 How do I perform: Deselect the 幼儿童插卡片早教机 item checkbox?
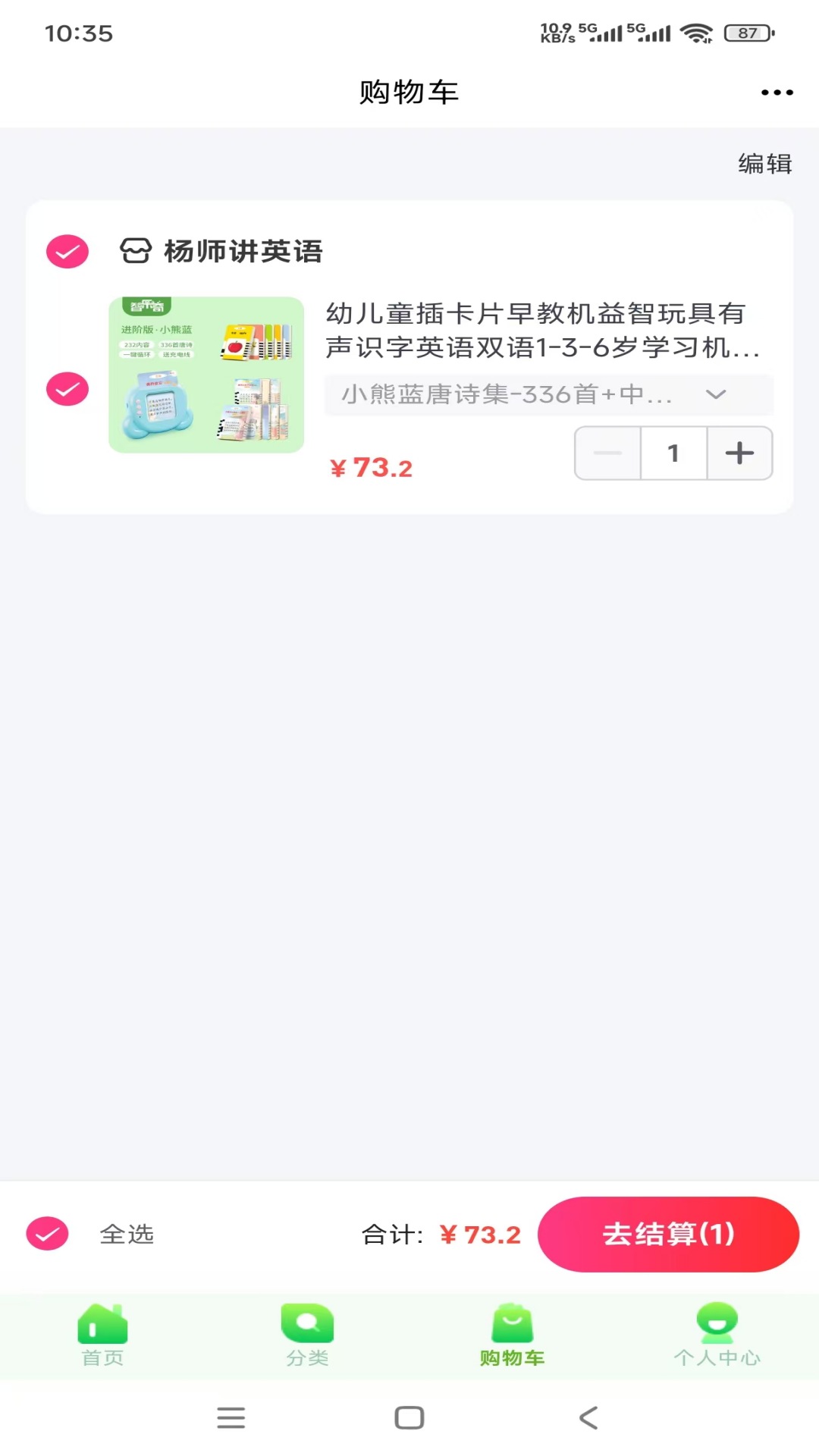pos(67,389)
